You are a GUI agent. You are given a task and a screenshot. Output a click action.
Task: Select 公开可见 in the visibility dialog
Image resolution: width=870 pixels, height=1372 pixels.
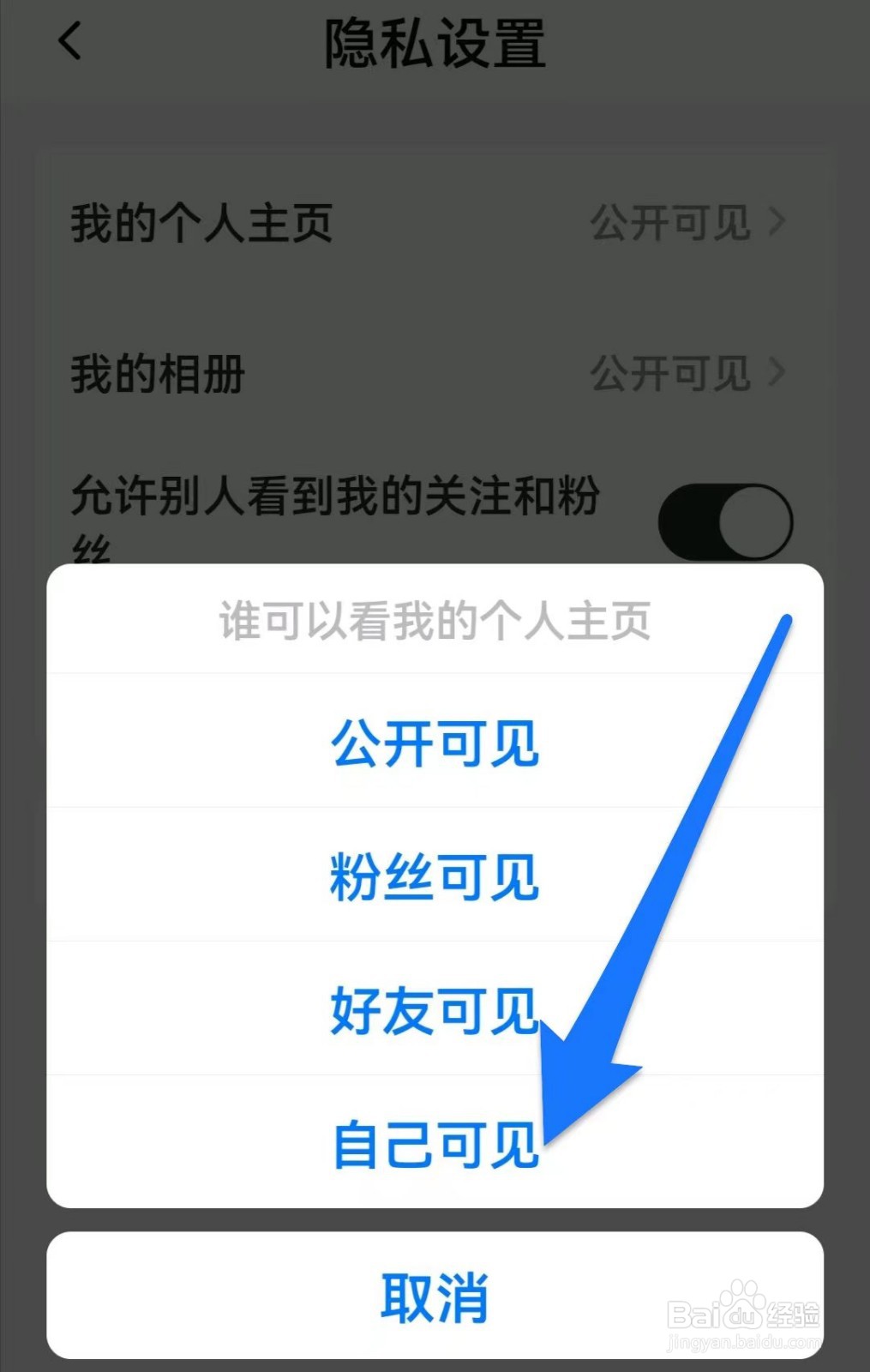[x=435, y=743]
